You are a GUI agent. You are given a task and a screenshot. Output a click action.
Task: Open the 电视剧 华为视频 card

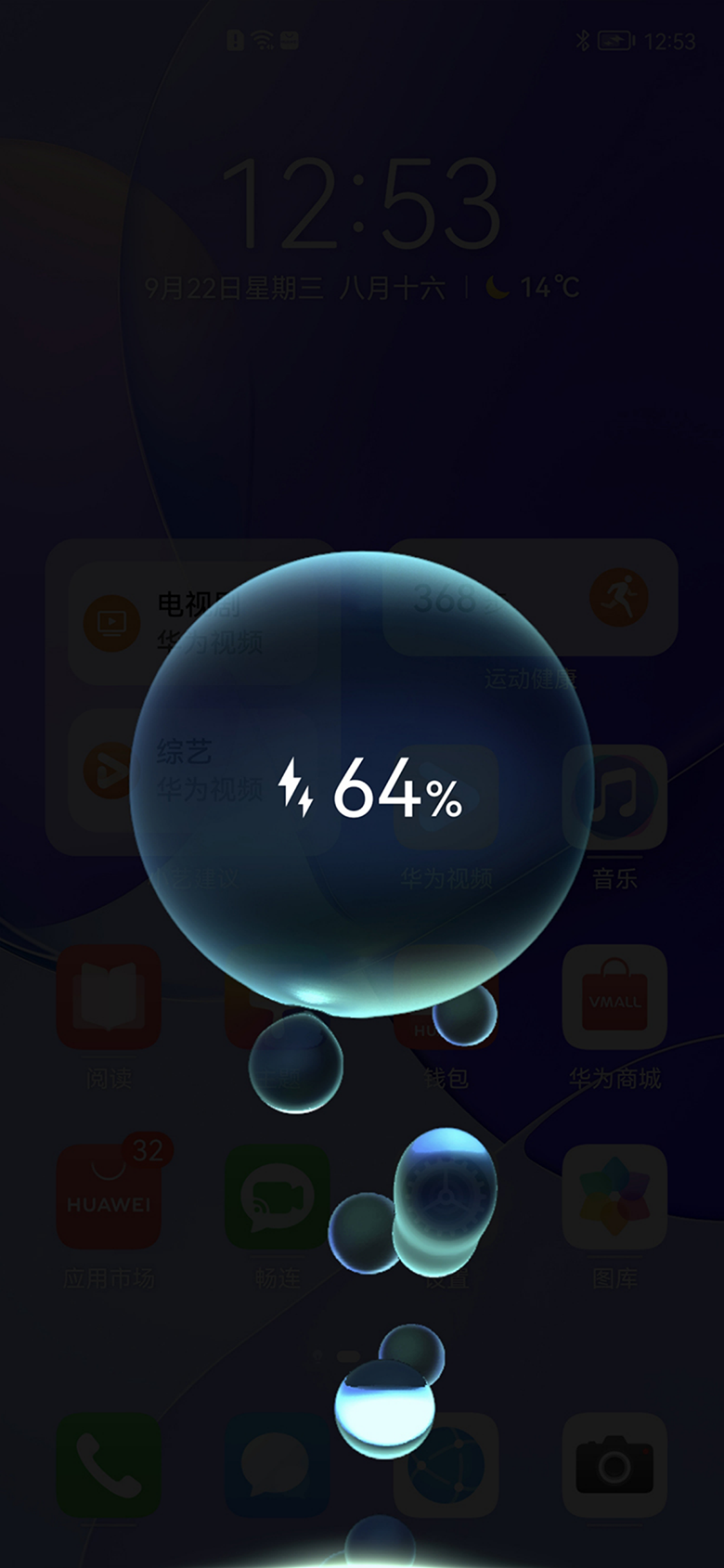190,623
